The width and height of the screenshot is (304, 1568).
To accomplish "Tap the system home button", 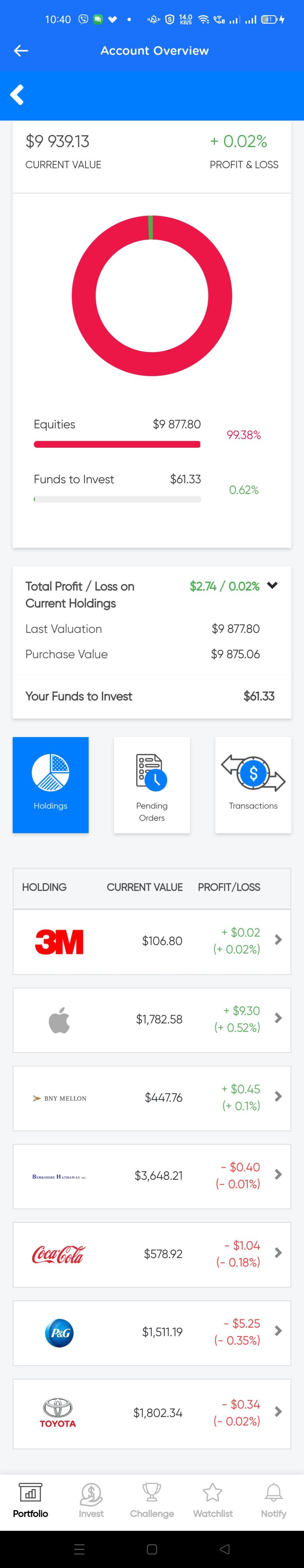I will [x=152, y=1549].
